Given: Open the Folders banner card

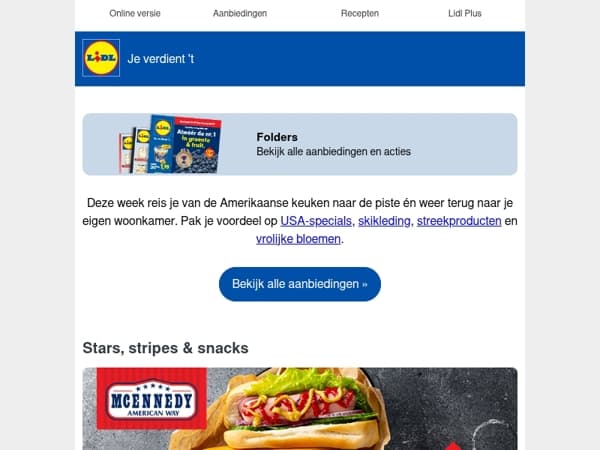Looking at the screenshot, I should (300, 144).
